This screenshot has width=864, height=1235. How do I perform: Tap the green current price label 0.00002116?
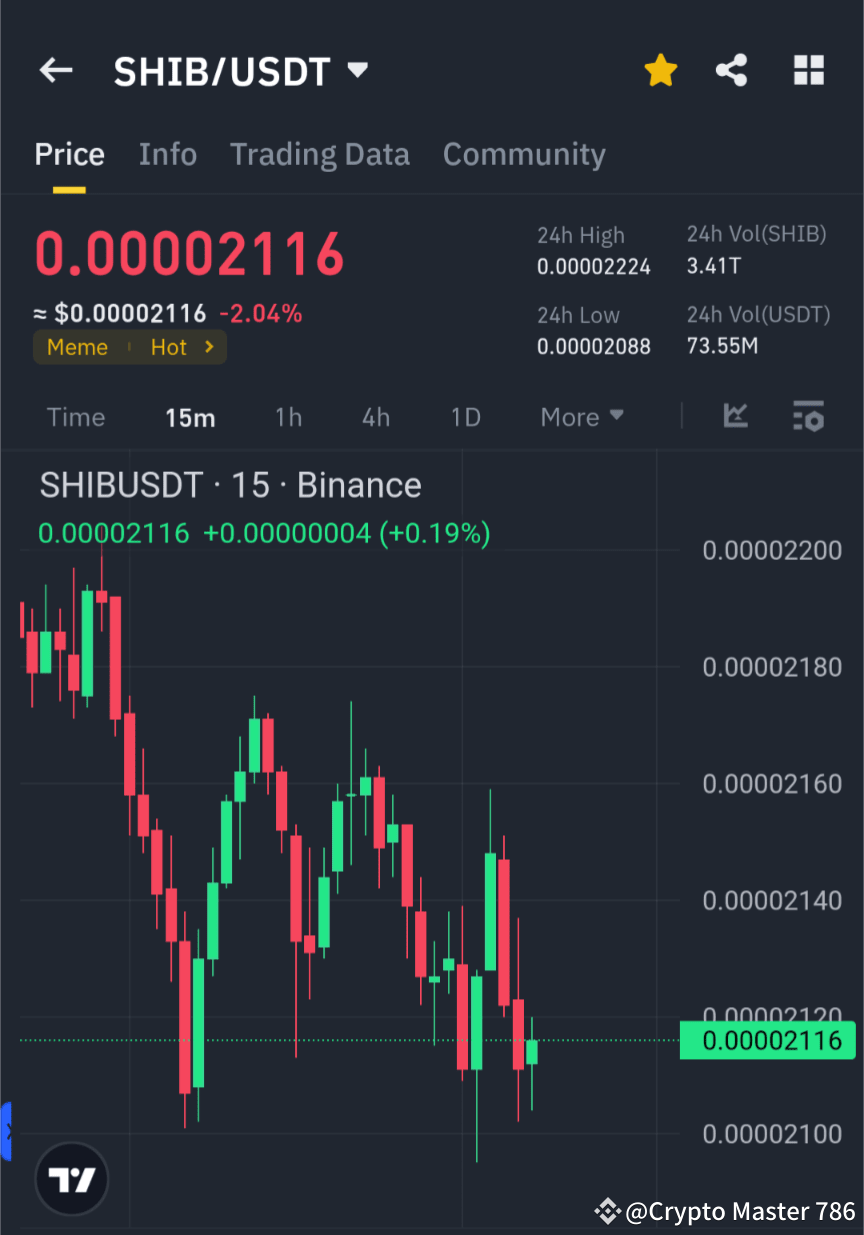(767, 1040)
